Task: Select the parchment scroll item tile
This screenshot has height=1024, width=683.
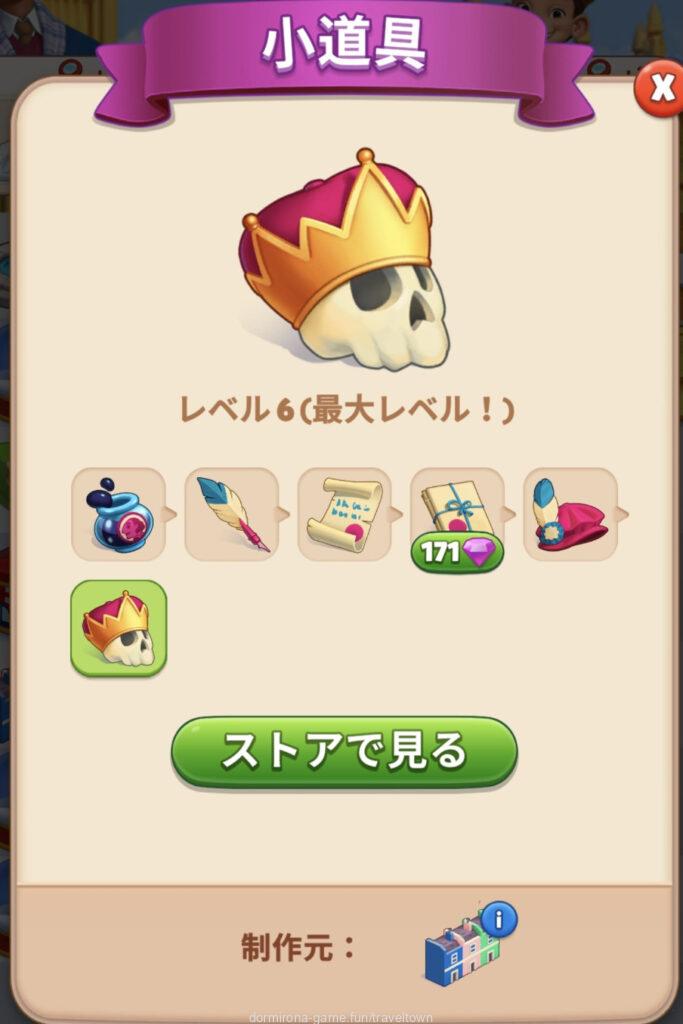Action: point(344,514)
